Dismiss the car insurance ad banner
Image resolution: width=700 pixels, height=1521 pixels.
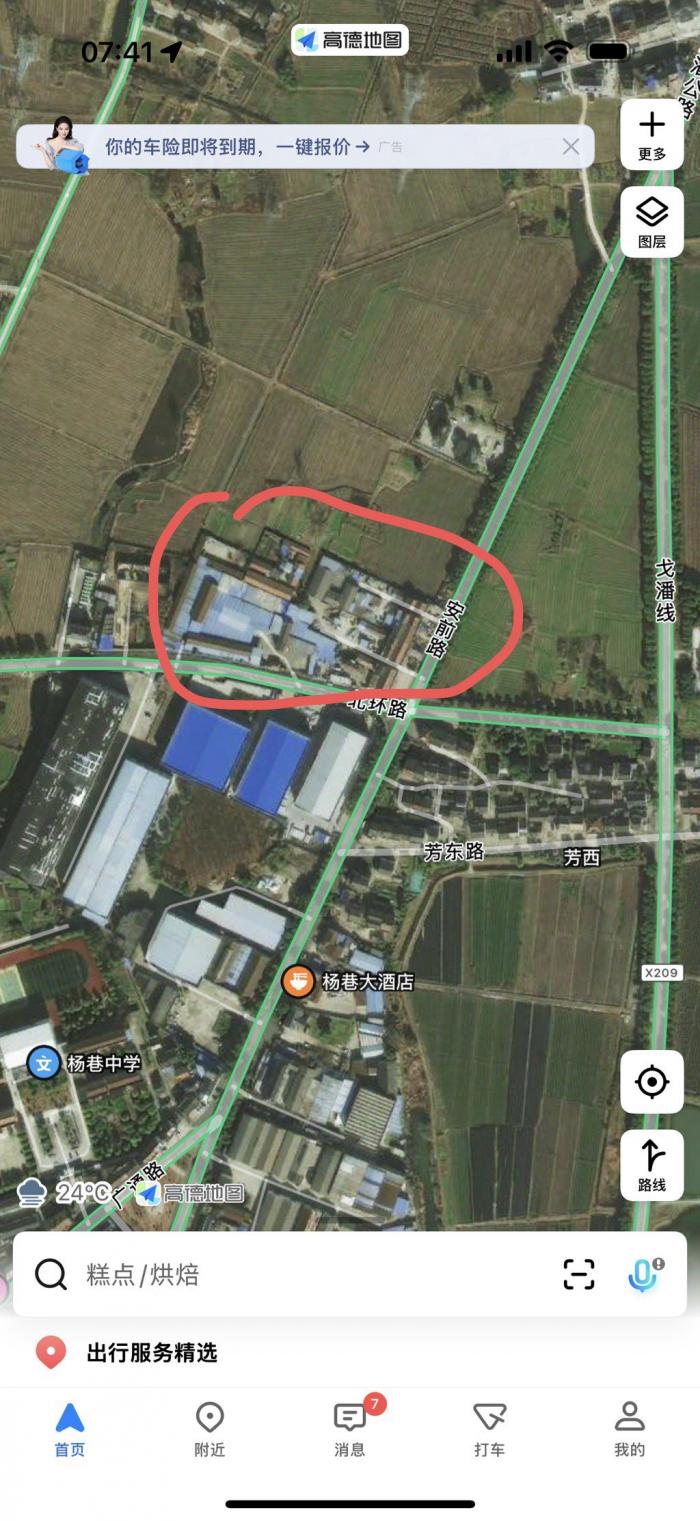point(570,147)
